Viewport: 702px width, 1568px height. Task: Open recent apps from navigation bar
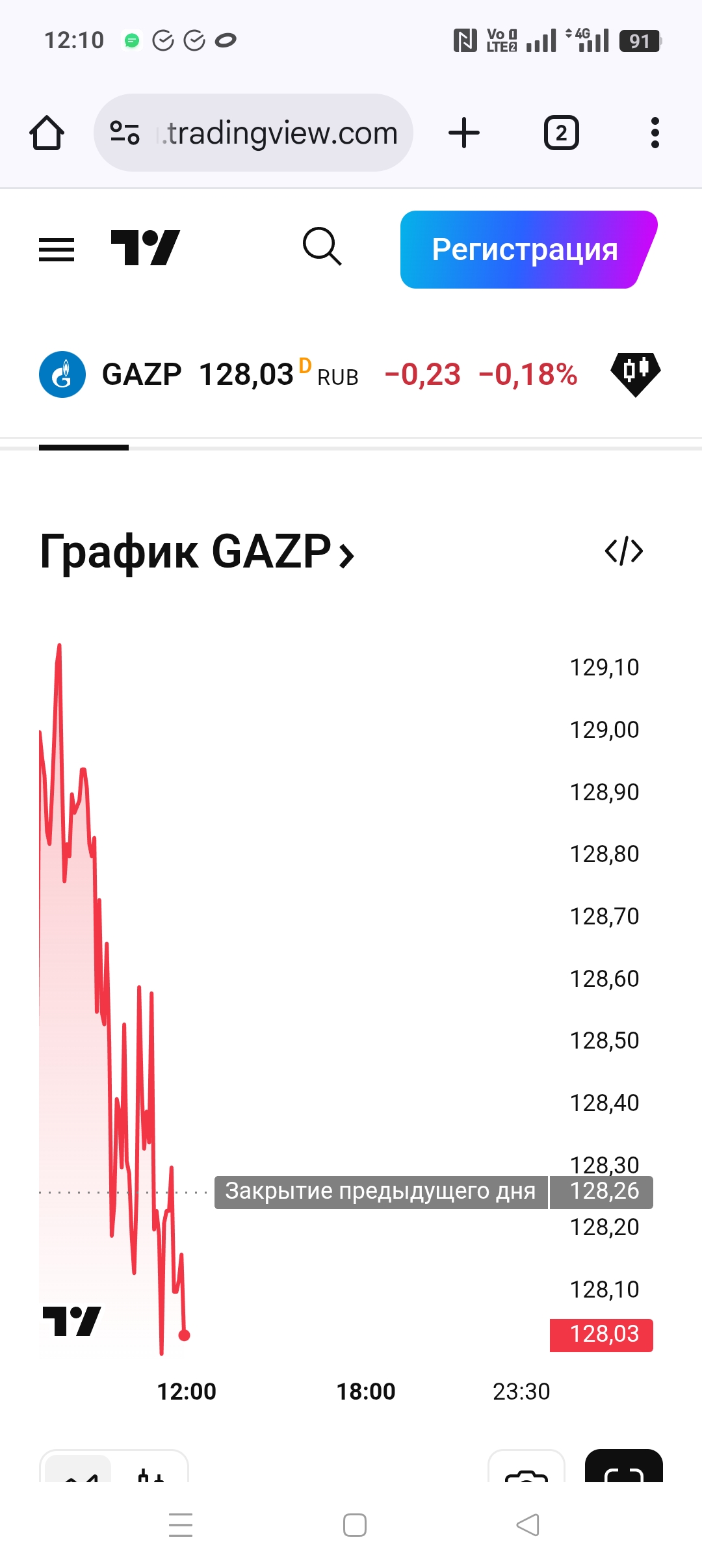[181, 1524]
